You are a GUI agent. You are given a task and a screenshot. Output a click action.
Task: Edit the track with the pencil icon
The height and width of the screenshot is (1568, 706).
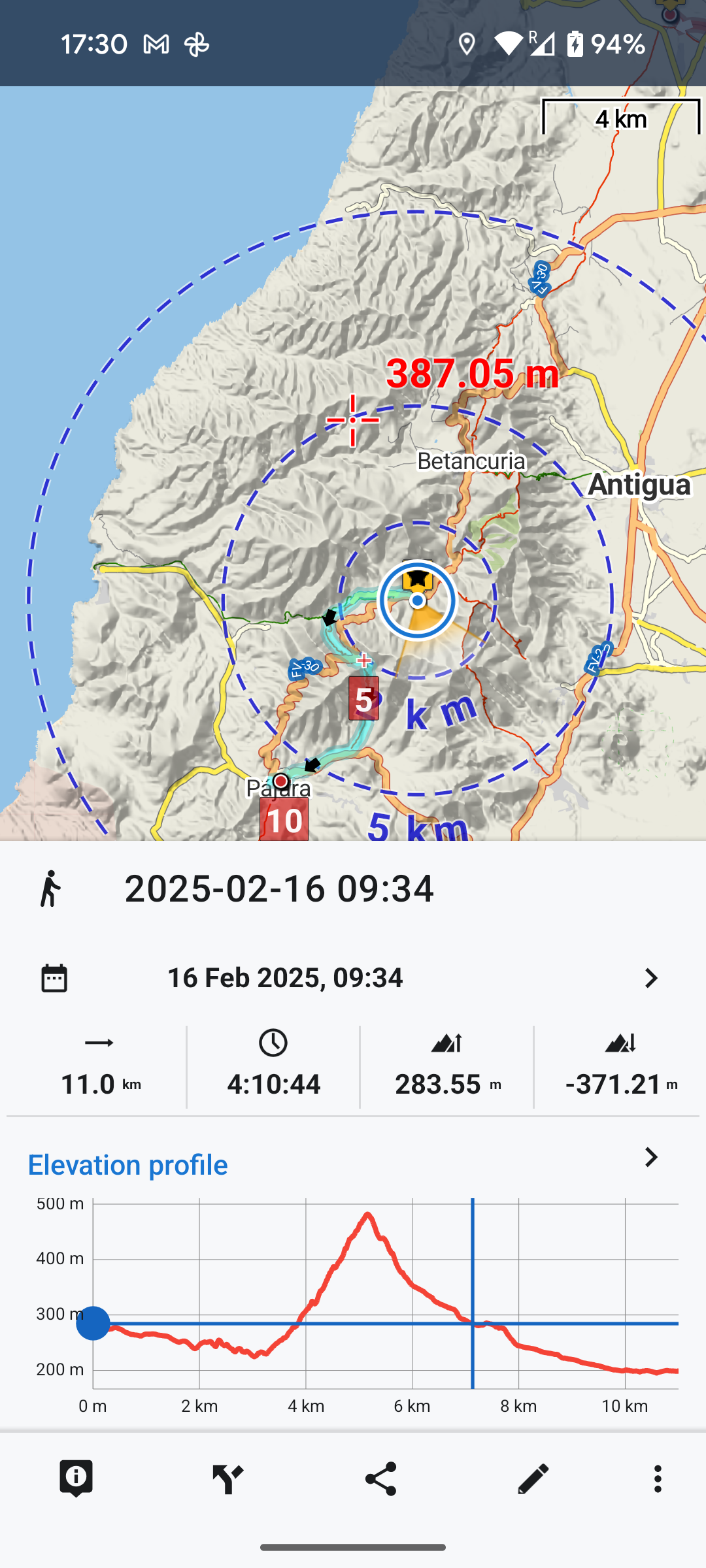click(533, 1479)
